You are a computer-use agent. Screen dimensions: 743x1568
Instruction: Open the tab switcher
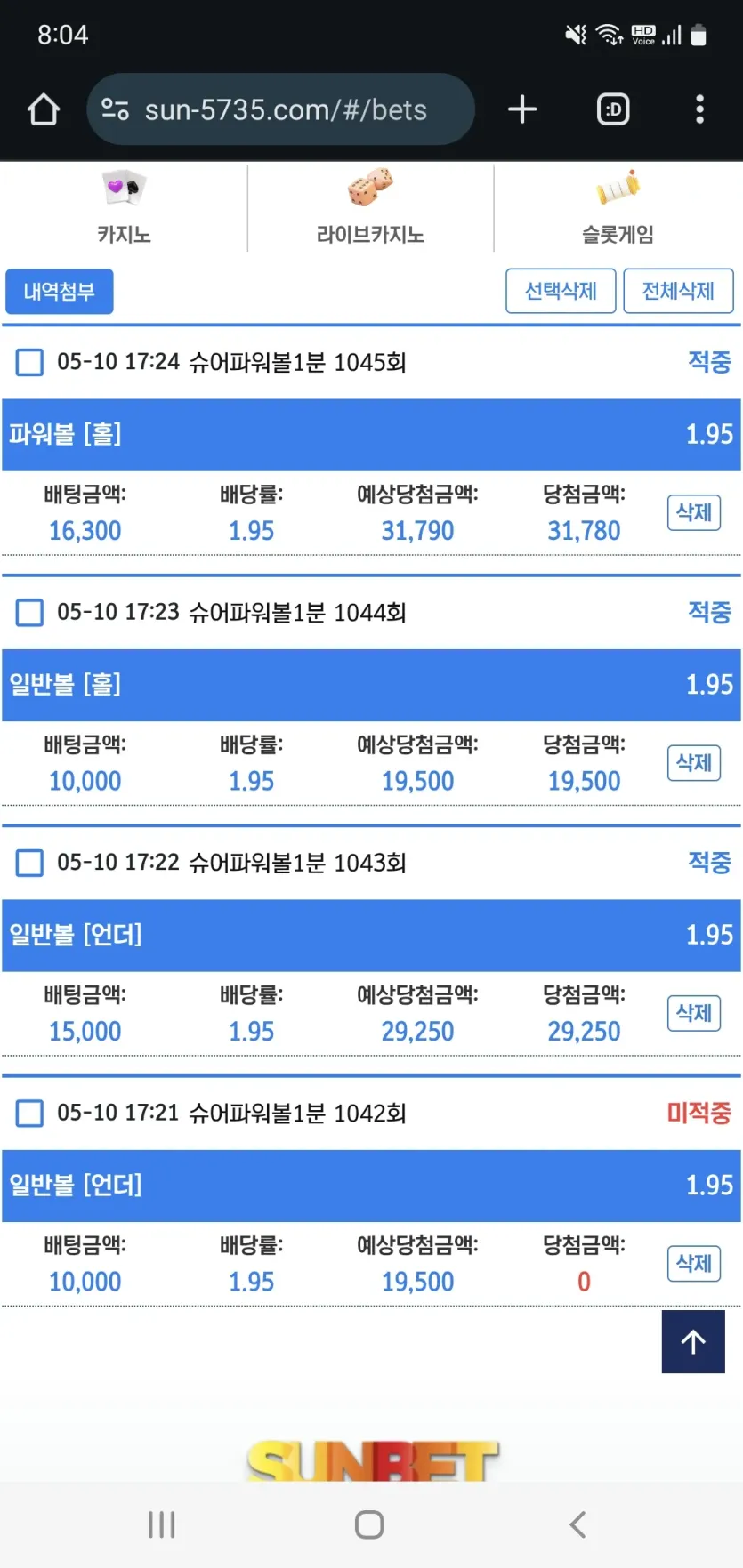613,109
